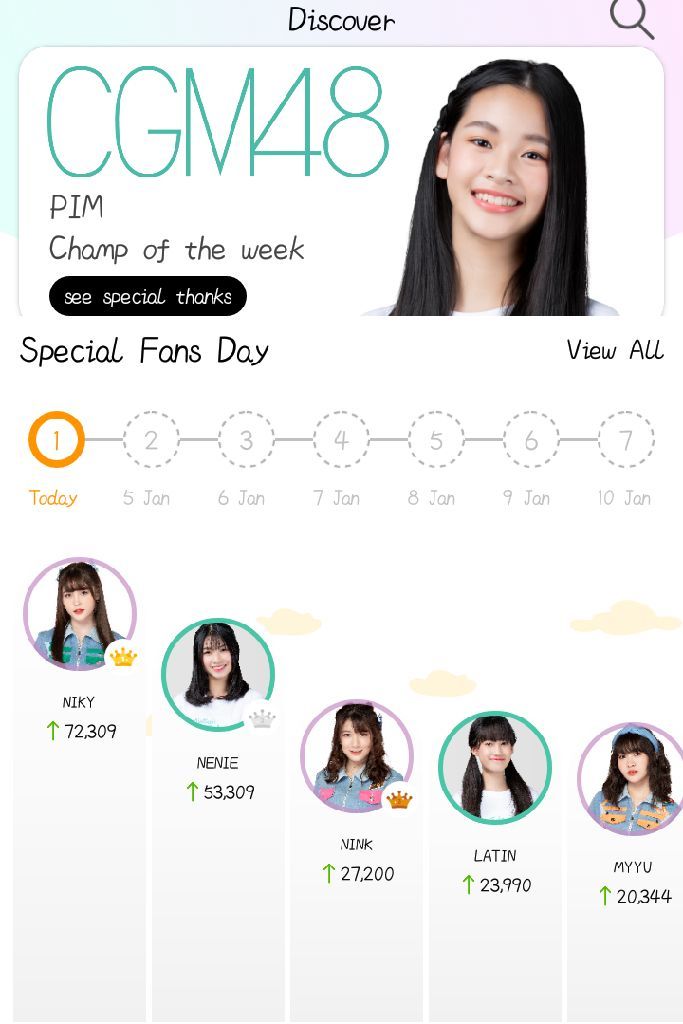View All Special Fans Day rankings
The image size is (683, 1024).
coord(614,350)
